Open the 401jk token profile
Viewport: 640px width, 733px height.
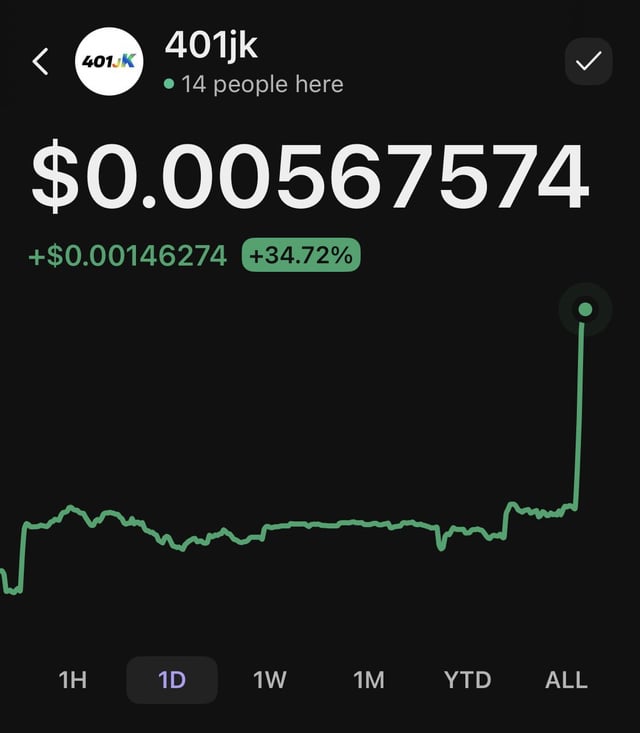click(x=111, y=62)
